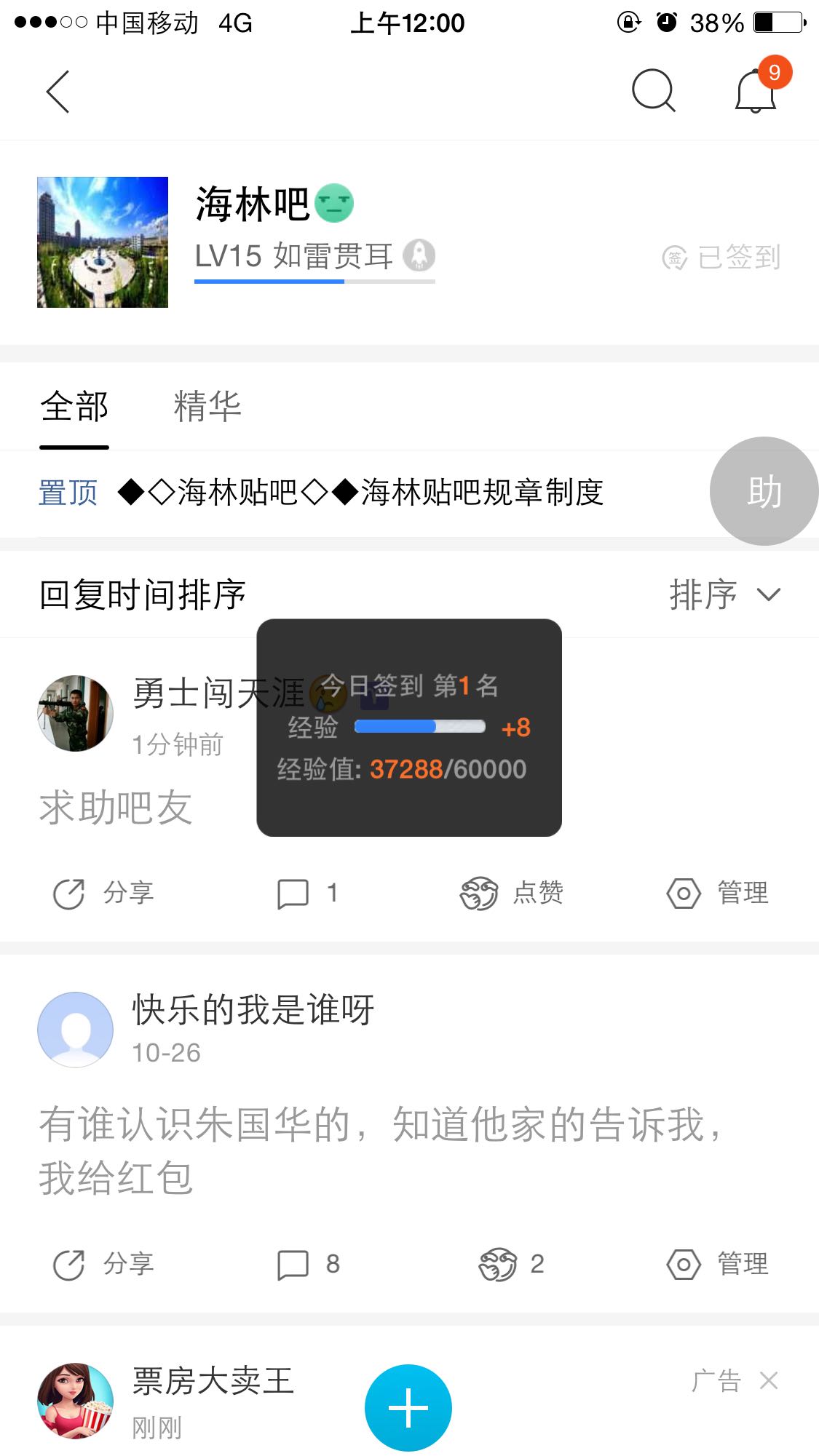Viewport: 819px width, 1456px height.
Task: Like the post by 勇士闯天涯
Action: click(x=512, y=893)
